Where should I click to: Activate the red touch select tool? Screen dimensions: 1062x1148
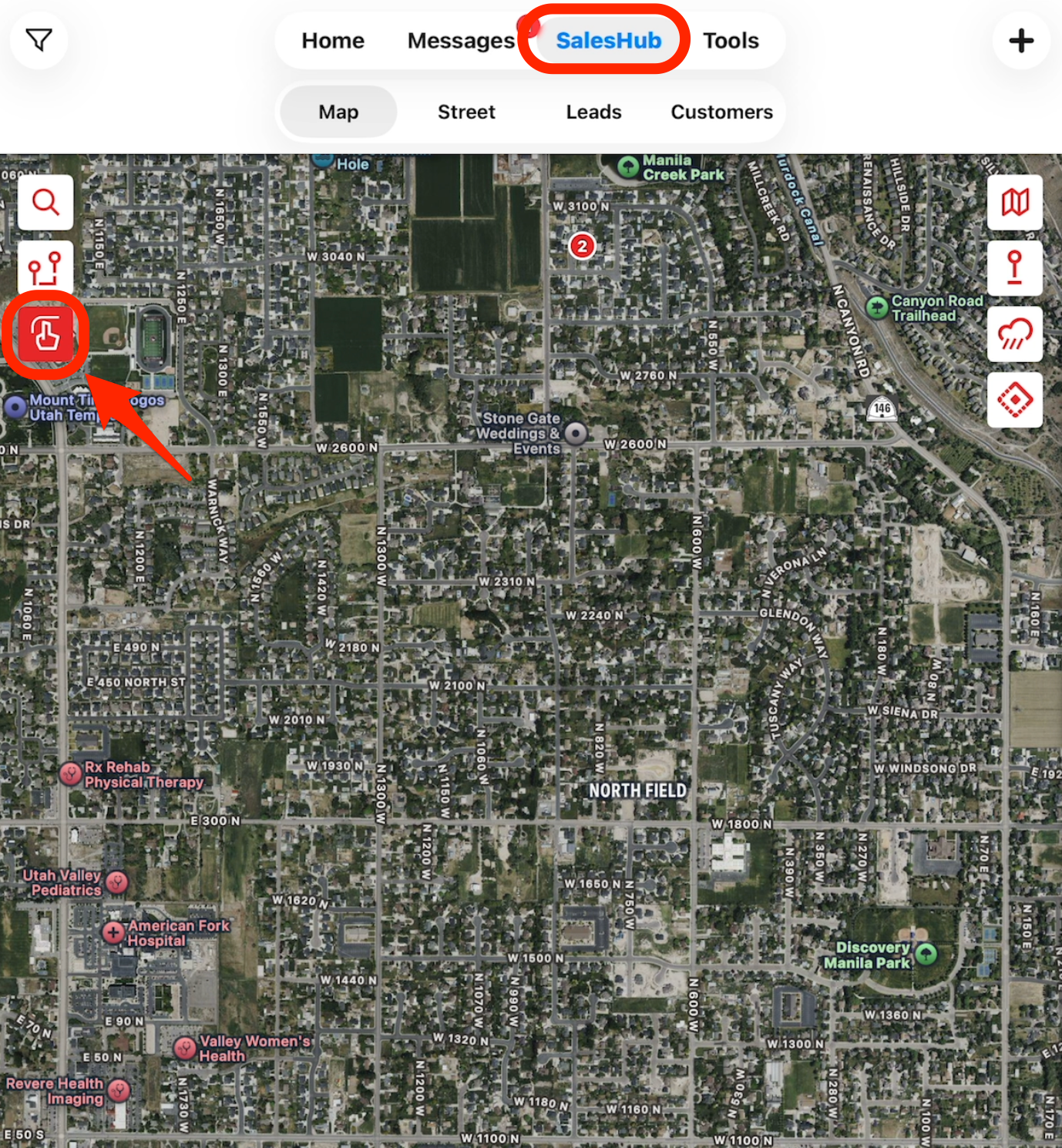(x=46, y=334)
